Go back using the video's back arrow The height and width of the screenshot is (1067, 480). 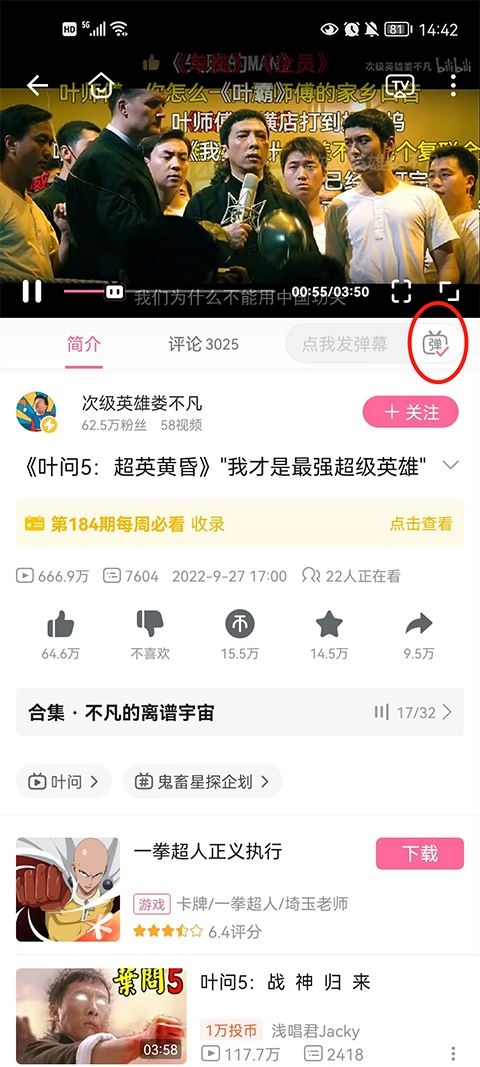tap(37, 85)
